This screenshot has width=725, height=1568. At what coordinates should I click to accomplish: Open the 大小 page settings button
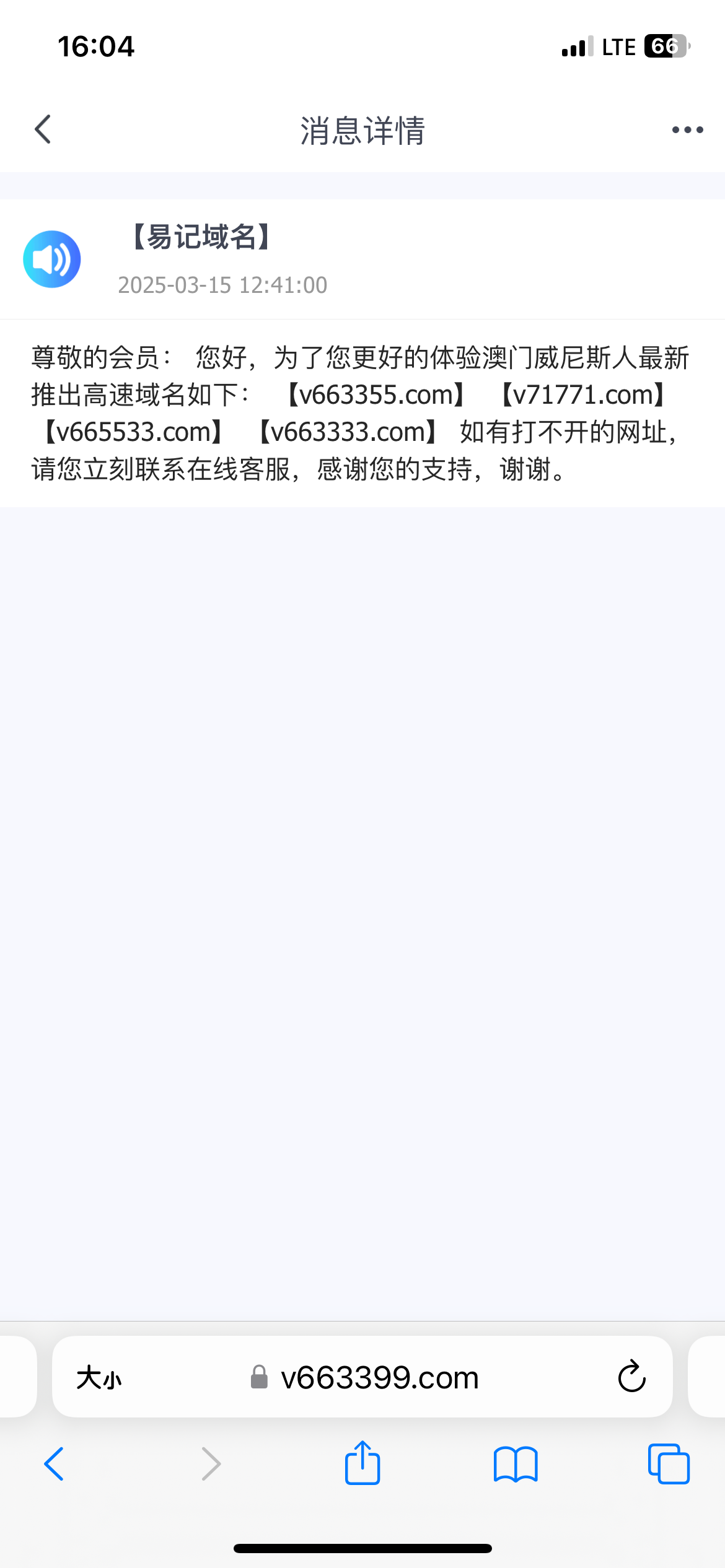click(x=99, y=1378)
